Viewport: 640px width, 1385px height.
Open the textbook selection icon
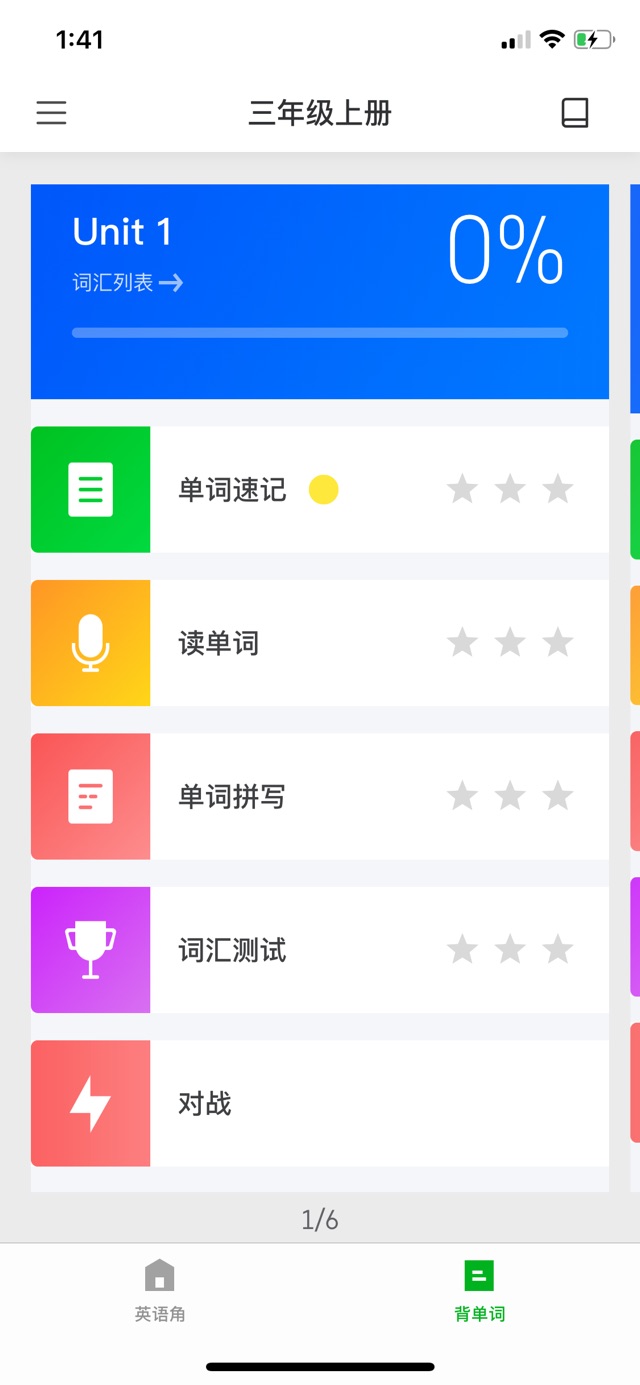click(x=574, y=112)
